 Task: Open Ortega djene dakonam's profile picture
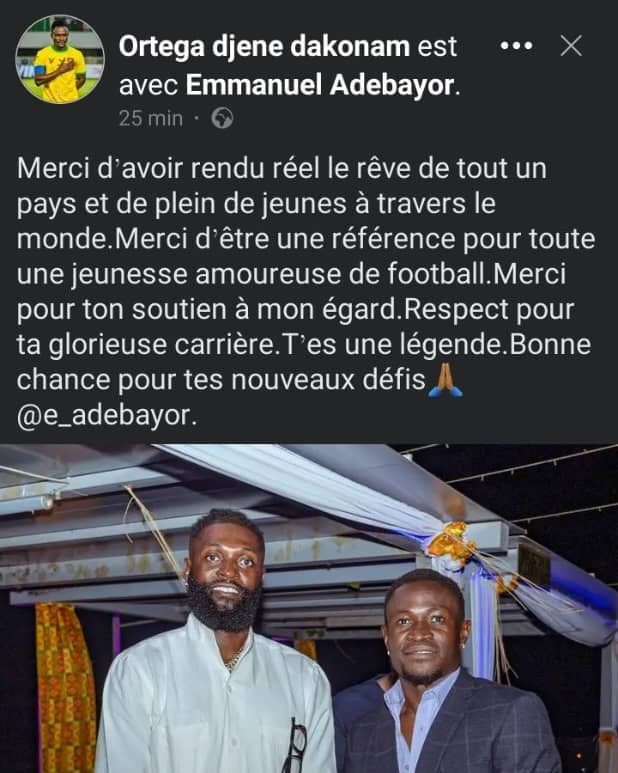(x=60, y=61)
